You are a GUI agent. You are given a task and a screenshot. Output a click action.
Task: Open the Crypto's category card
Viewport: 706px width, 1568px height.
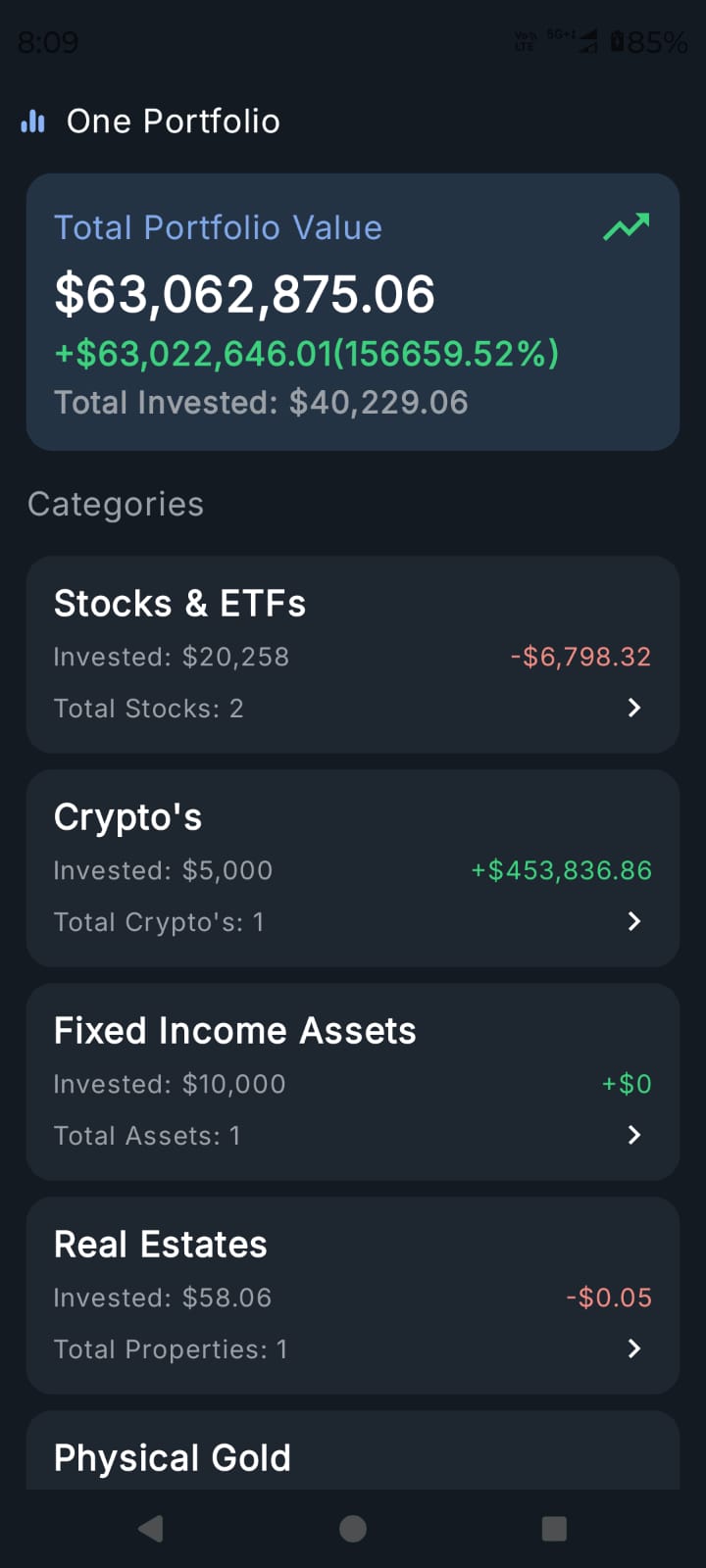tap(352, 867)
